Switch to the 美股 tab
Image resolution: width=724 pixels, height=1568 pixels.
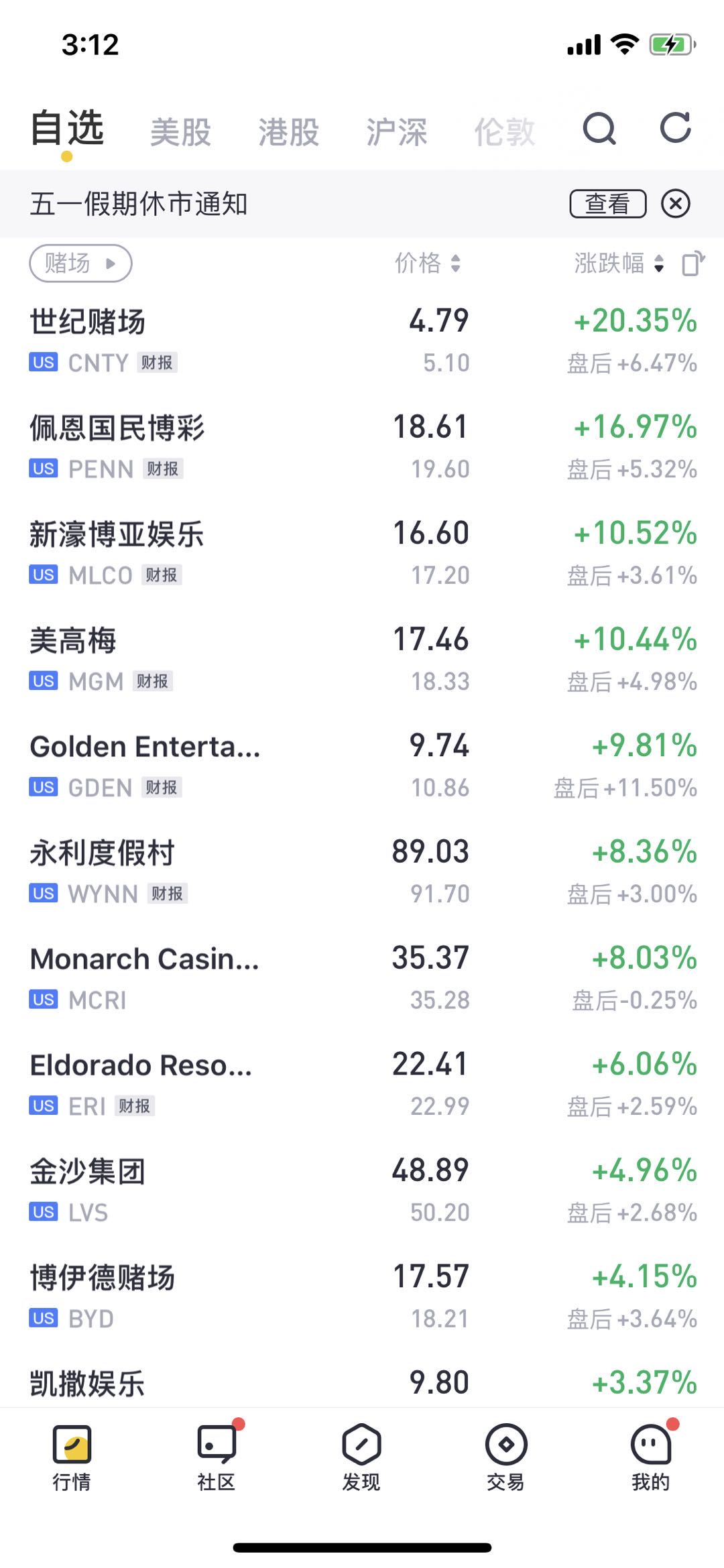(181, 132)
